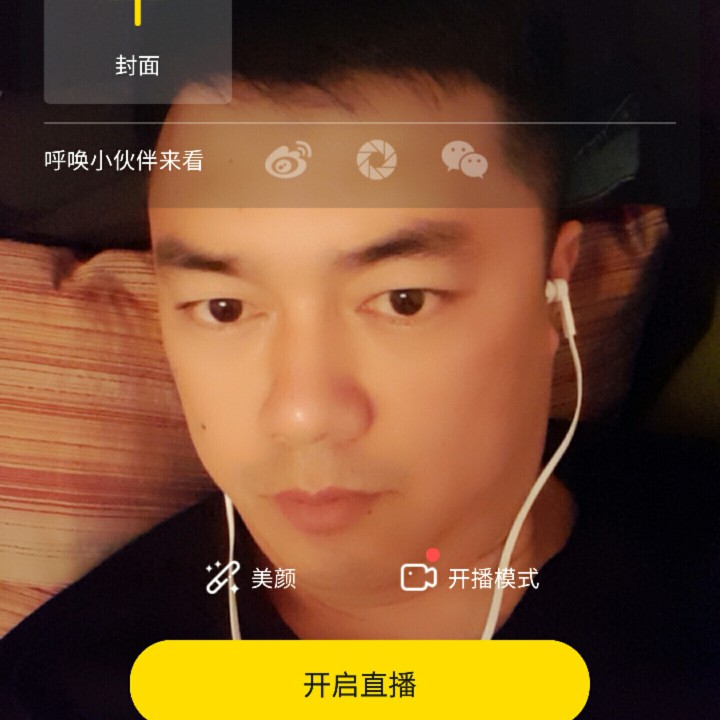
Task: Tap the 封面 cover tile
Action: (x=138, y=51)
